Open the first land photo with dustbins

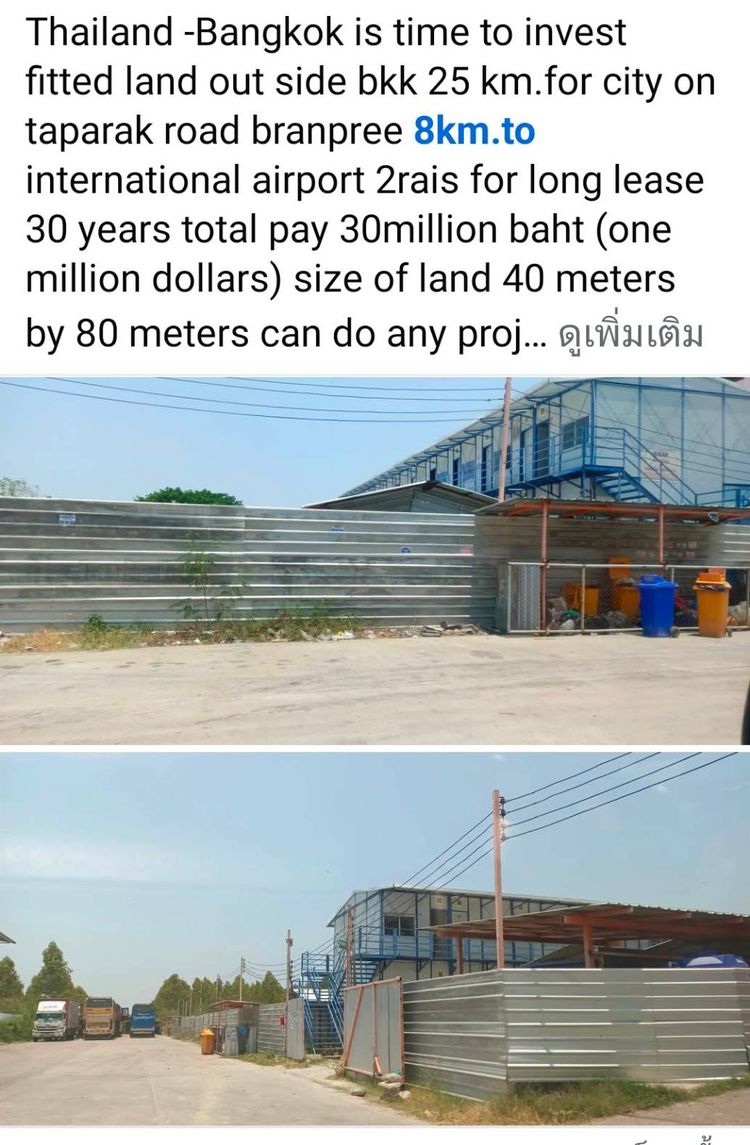(375, 560)
